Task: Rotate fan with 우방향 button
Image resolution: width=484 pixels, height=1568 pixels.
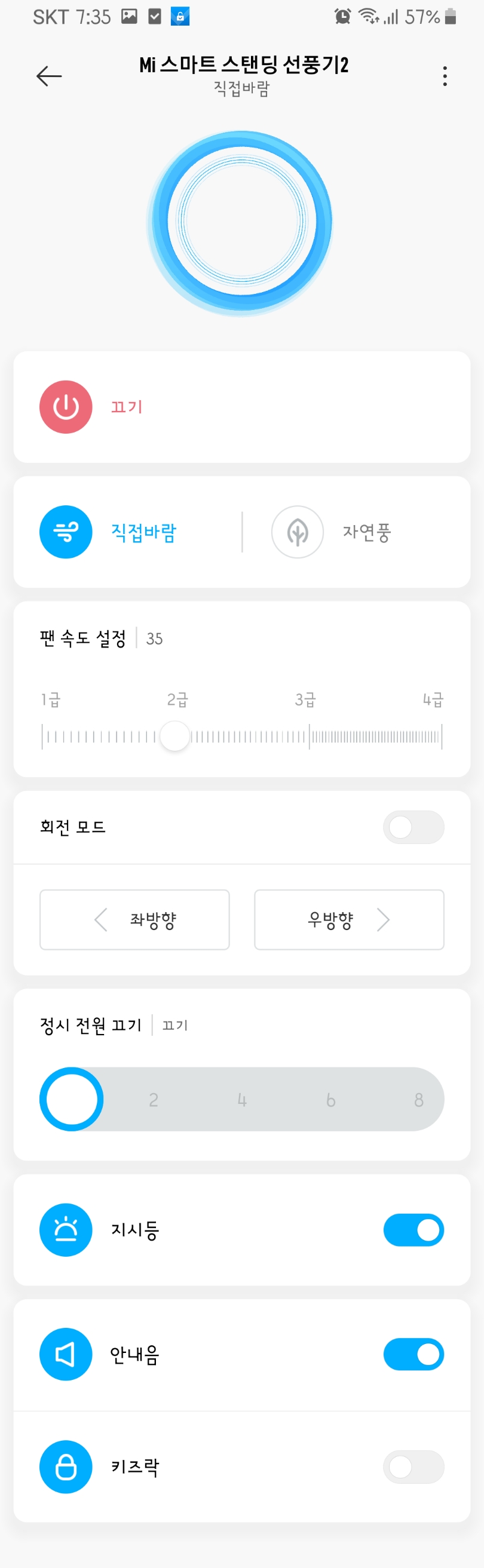Action: [349, 919]
